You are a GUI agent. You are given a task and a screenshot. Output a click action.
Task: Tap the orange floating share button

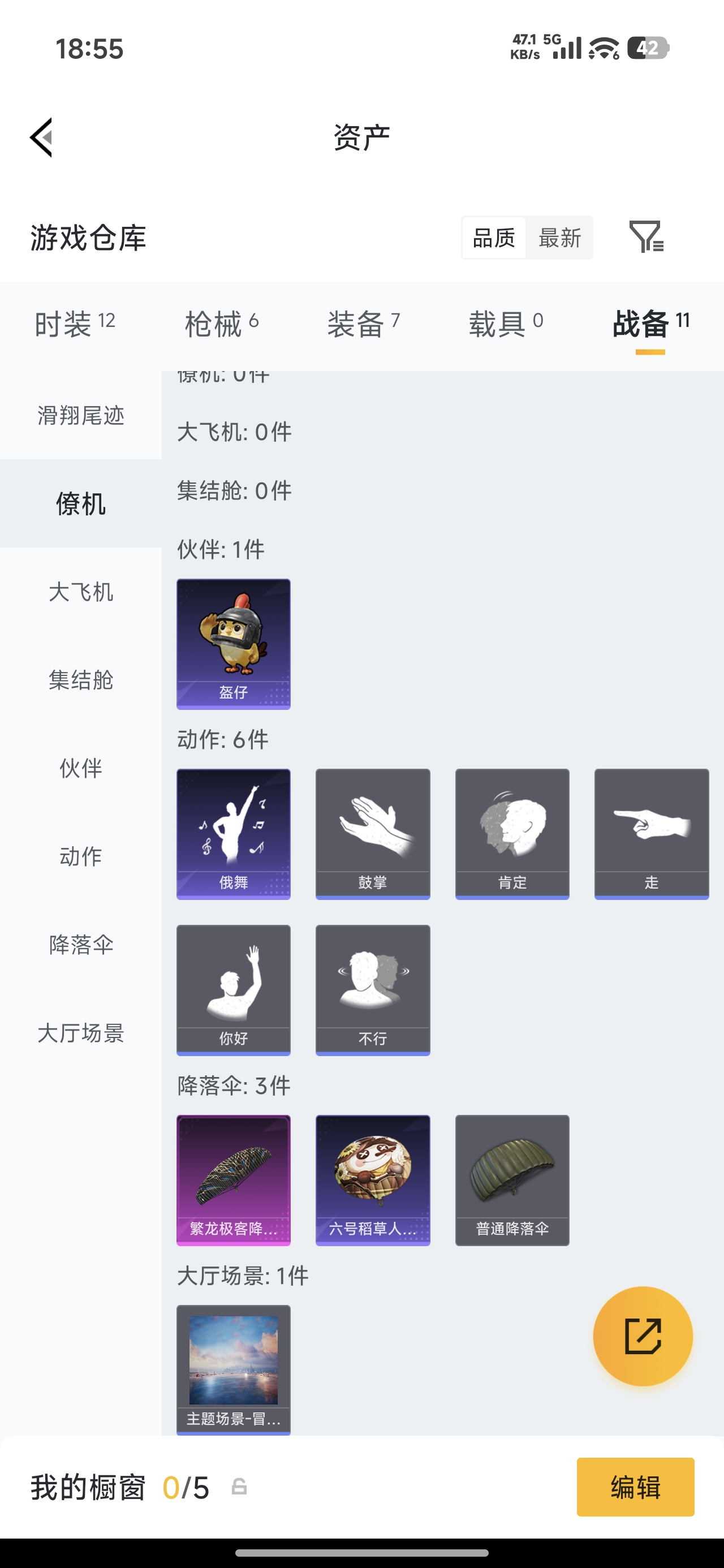[643, 1336]
